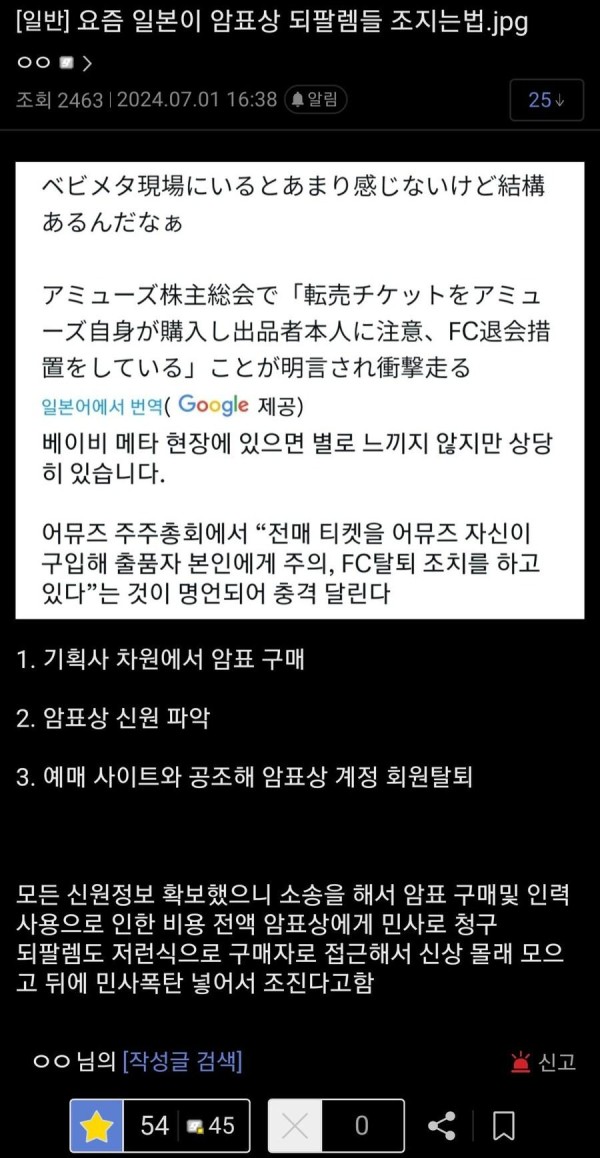Bookmark this post
Screen dimensions: 600x1158
pyautogui.click(x=504, y=1126)
